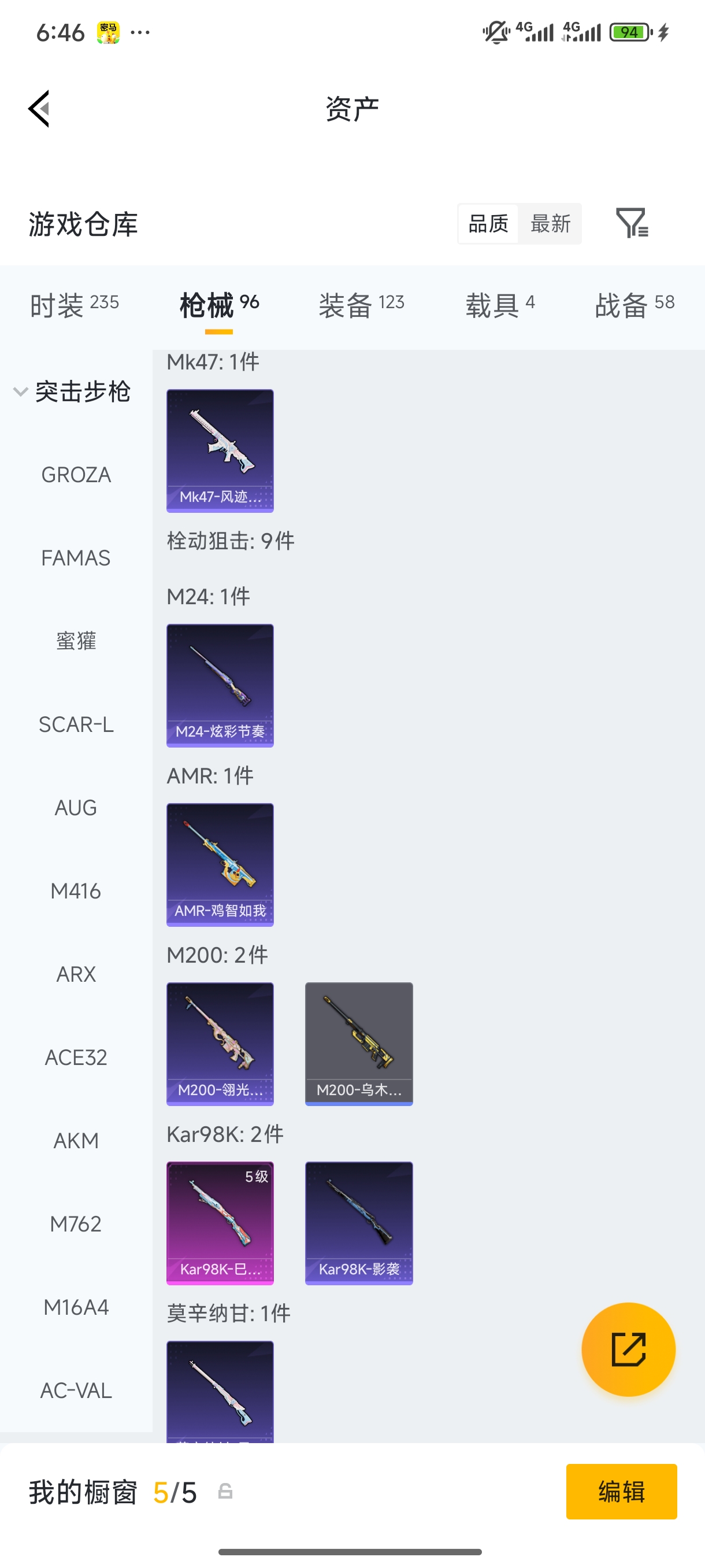Select GROZA in the weapon list
The image size is (705, 1568).
(x=76, y=475)
